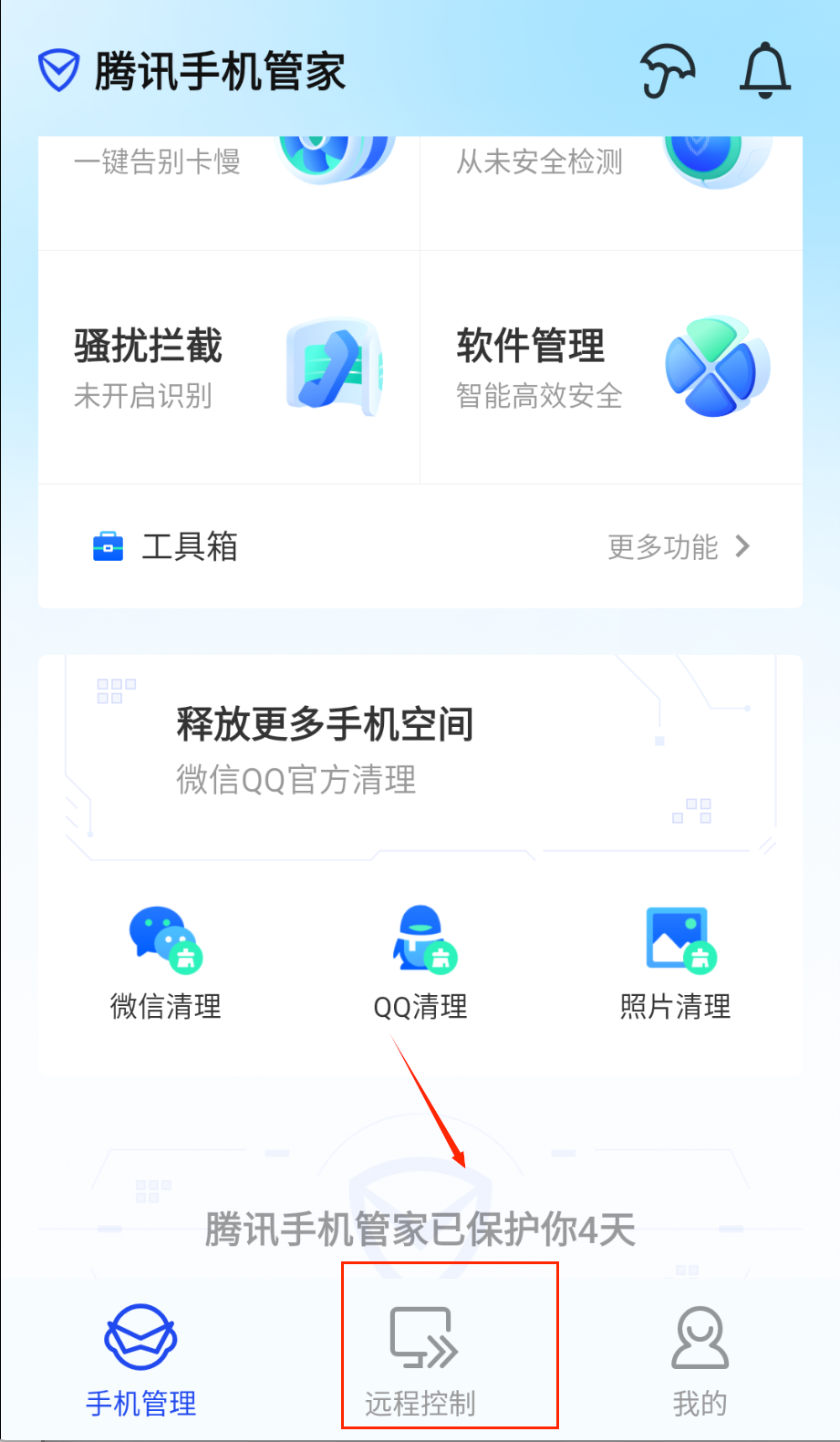
Task: Open 更多功能 in the toolbox row
Action: (x=679, y=547)
